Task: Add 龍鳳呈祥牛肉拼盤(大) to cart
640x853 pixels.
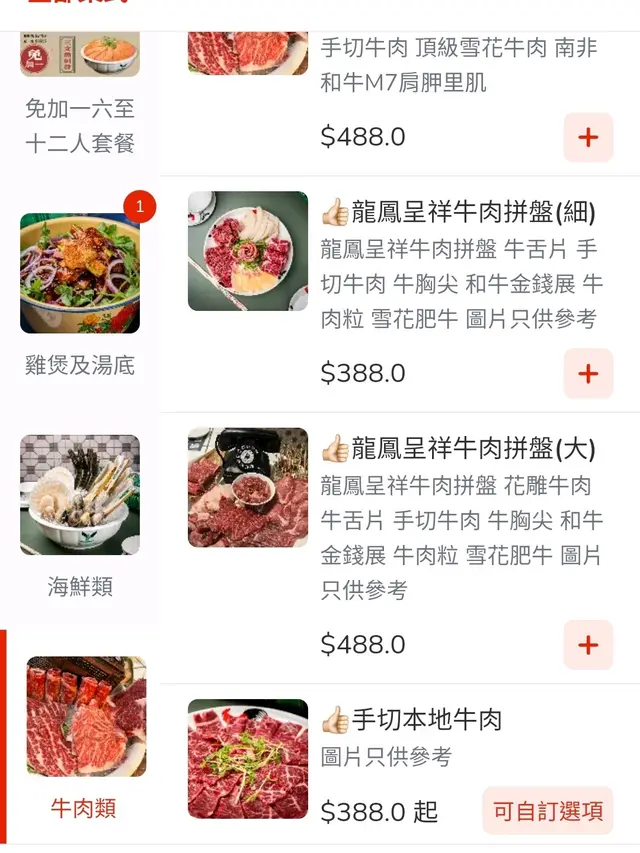Action: (x=588, y=645)
